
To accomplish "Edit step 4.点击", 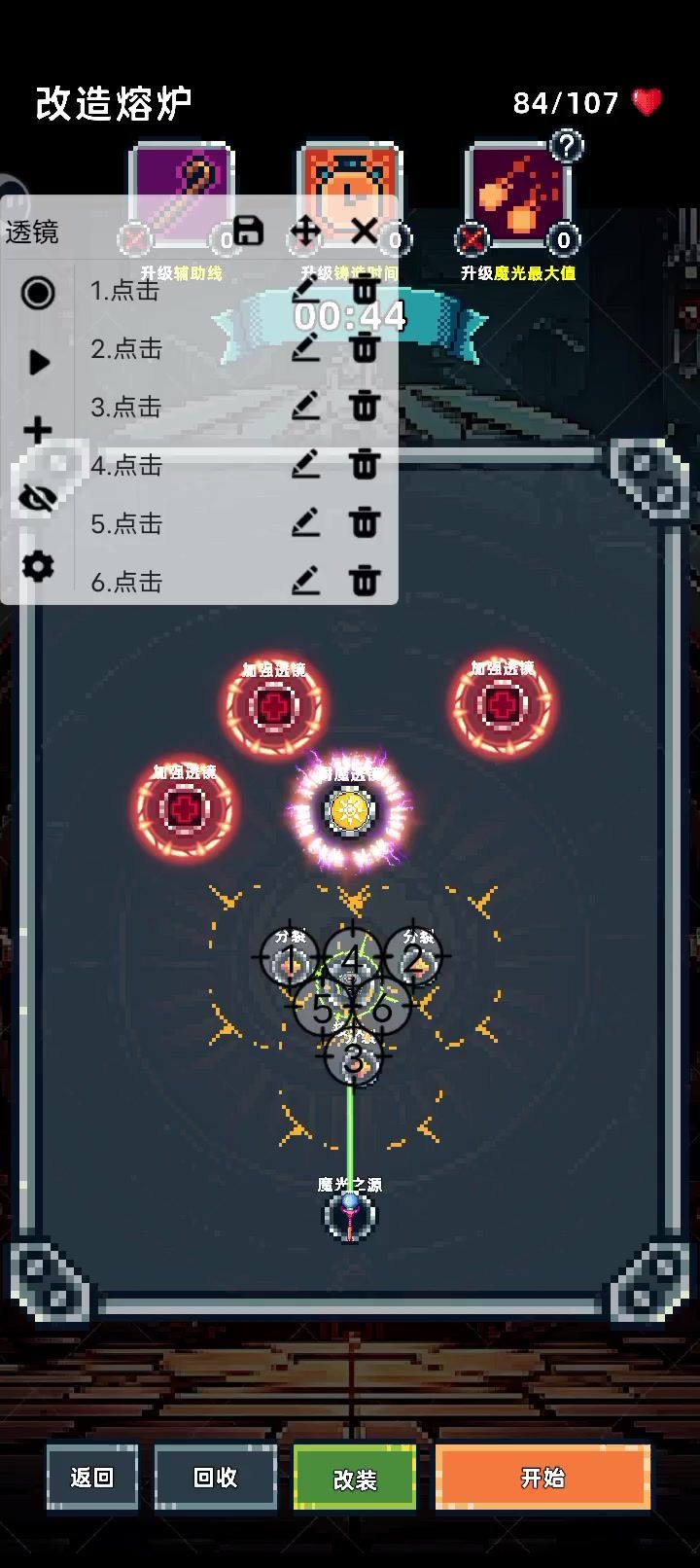I will click(305, 465).
